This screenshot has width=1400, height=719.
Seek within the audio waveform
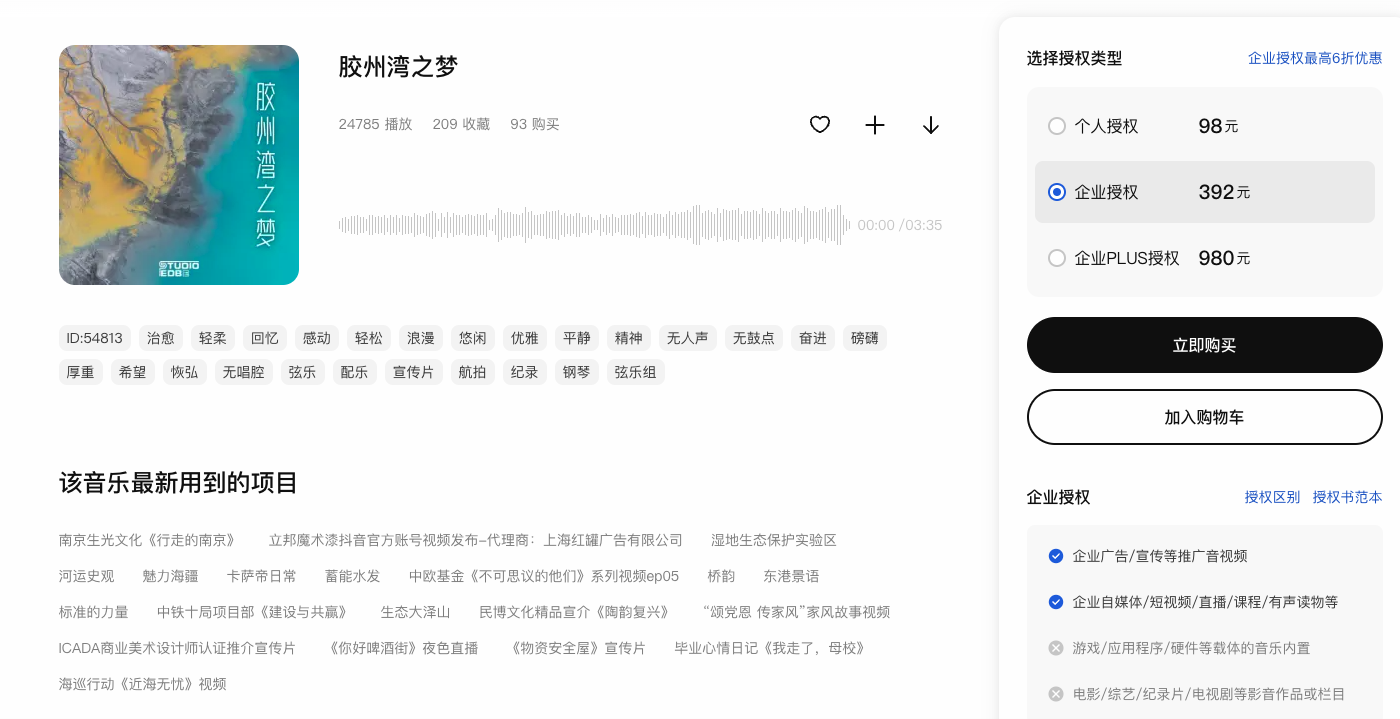coord(594,225)
